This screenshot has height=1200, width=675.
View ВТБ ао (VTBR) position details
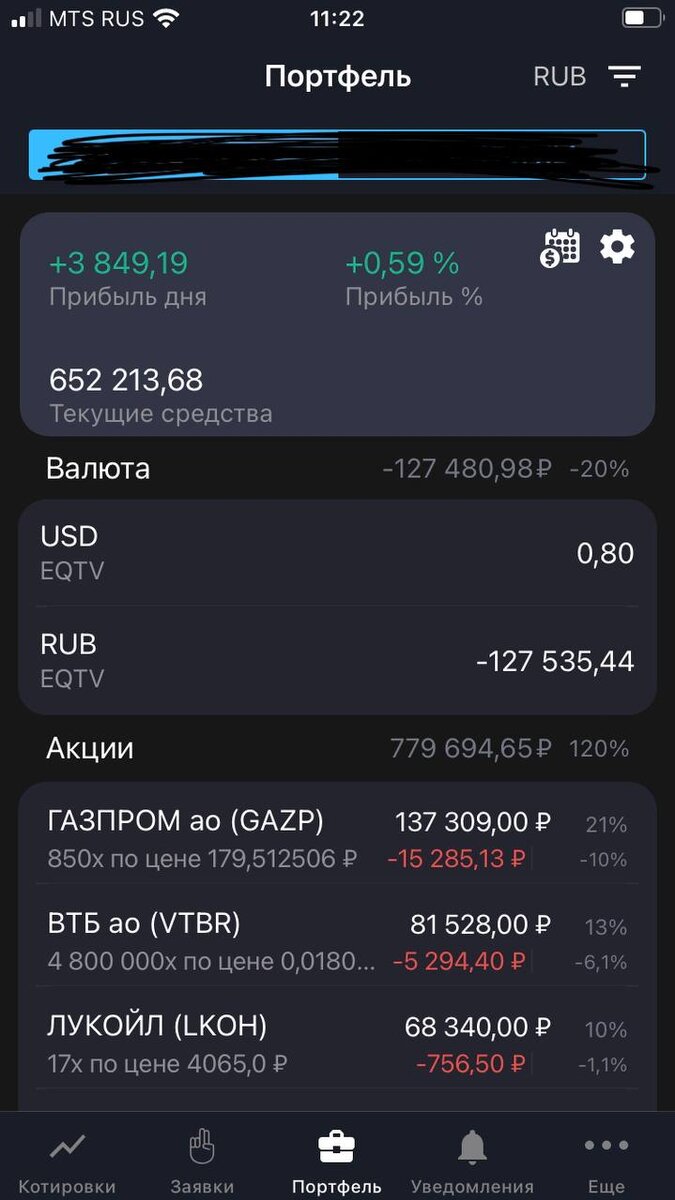337,941
